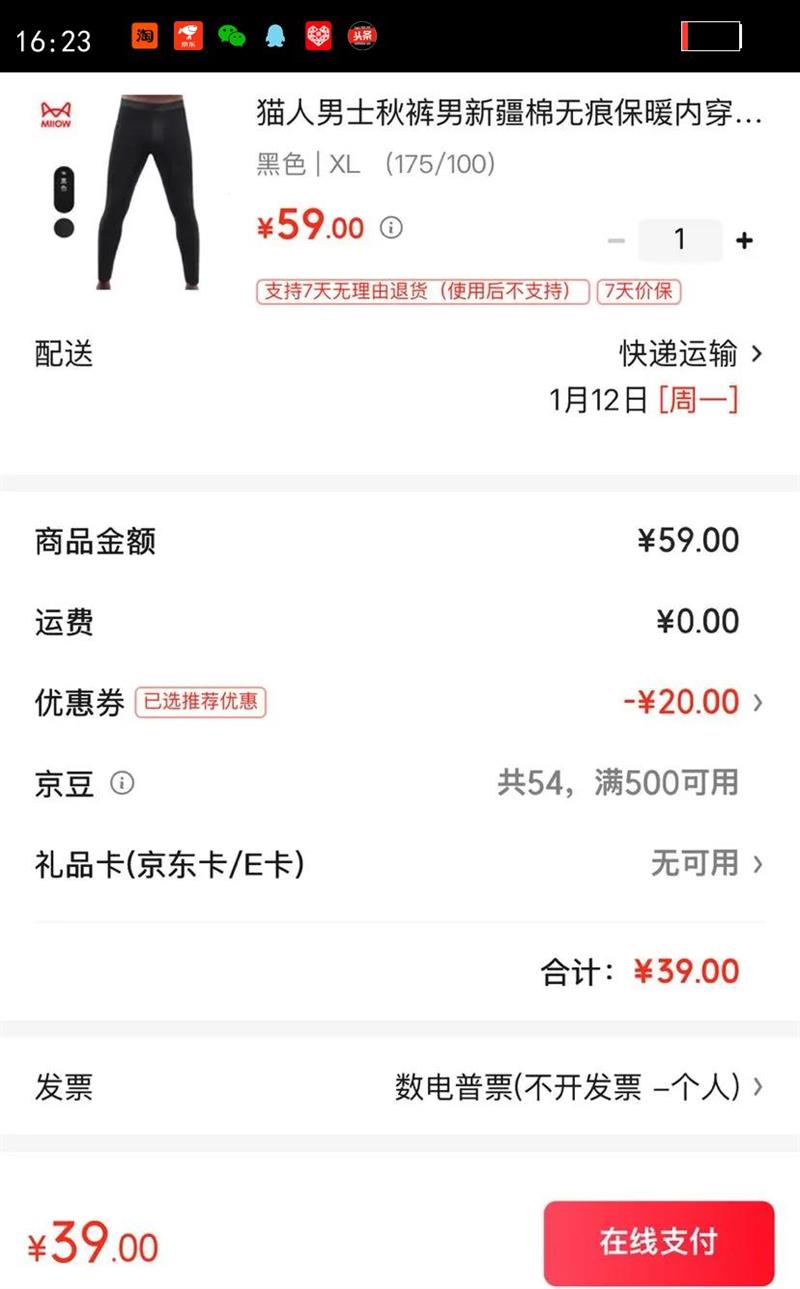Open the Toutiao notification icon
The image size is (800, 1289).
360,35
